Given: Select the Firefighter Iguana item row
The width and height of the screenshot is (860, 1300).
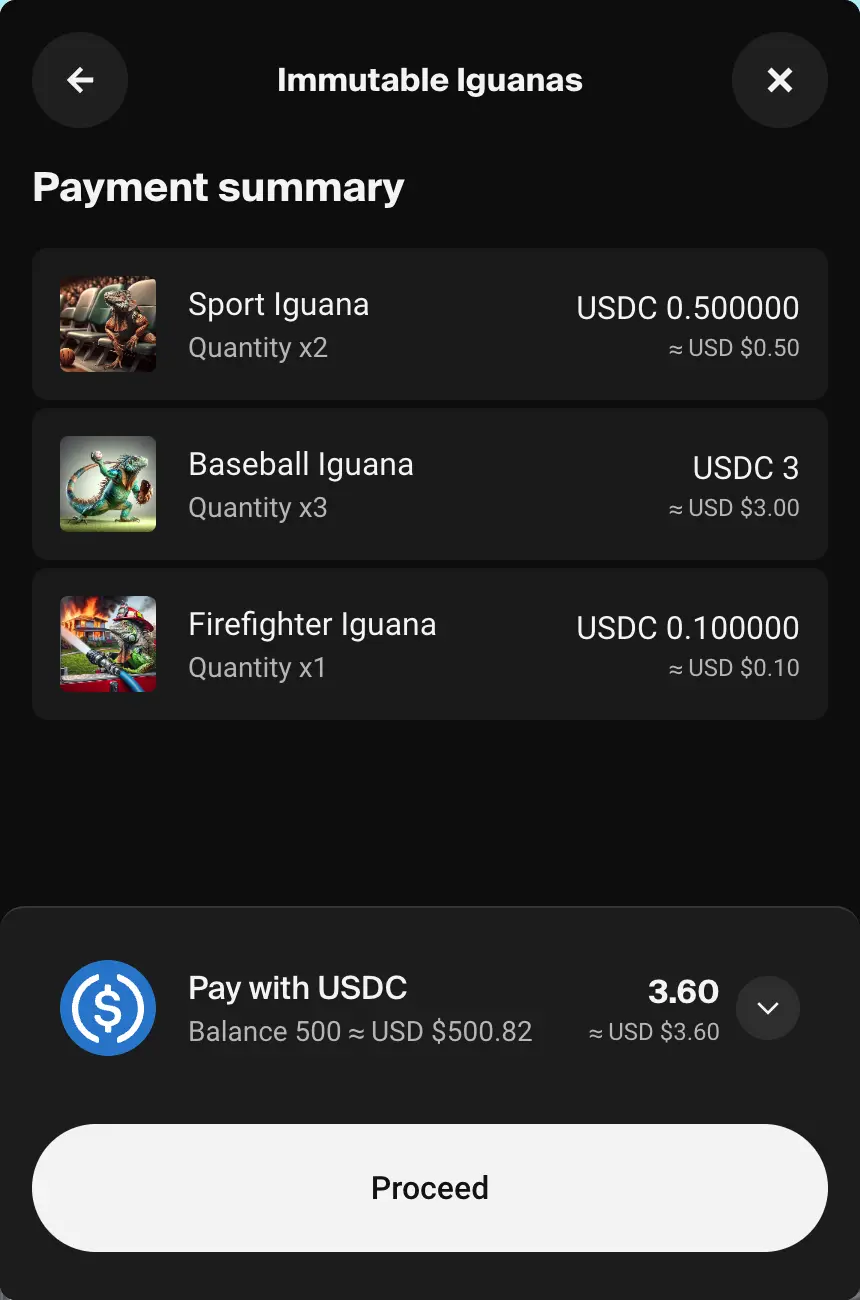Looking at the screenshot, I should (430, 644).
